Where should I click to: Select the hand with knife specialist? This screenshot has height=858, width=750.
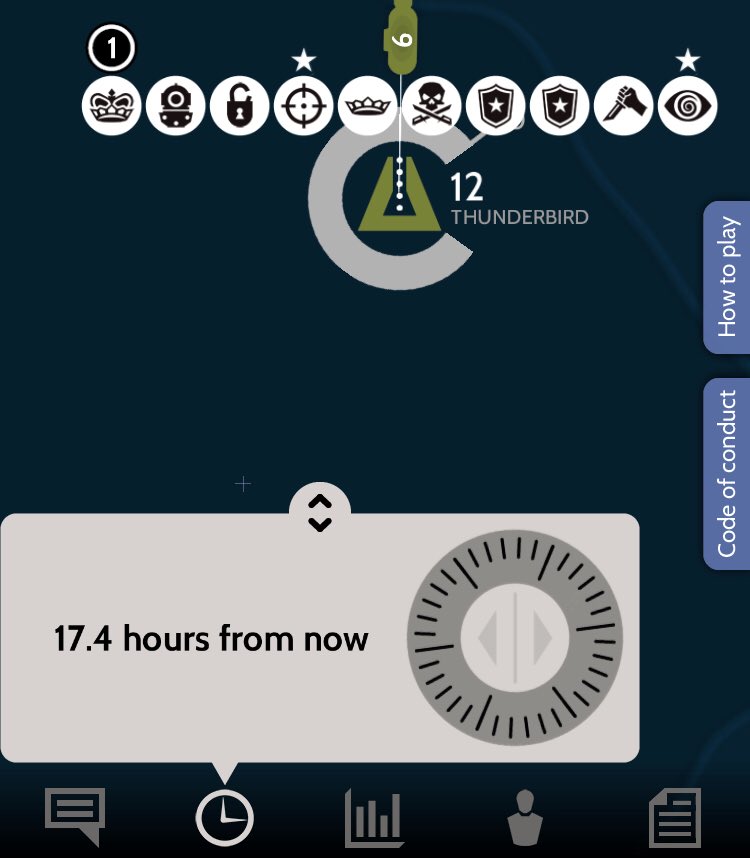click(623, 106)
